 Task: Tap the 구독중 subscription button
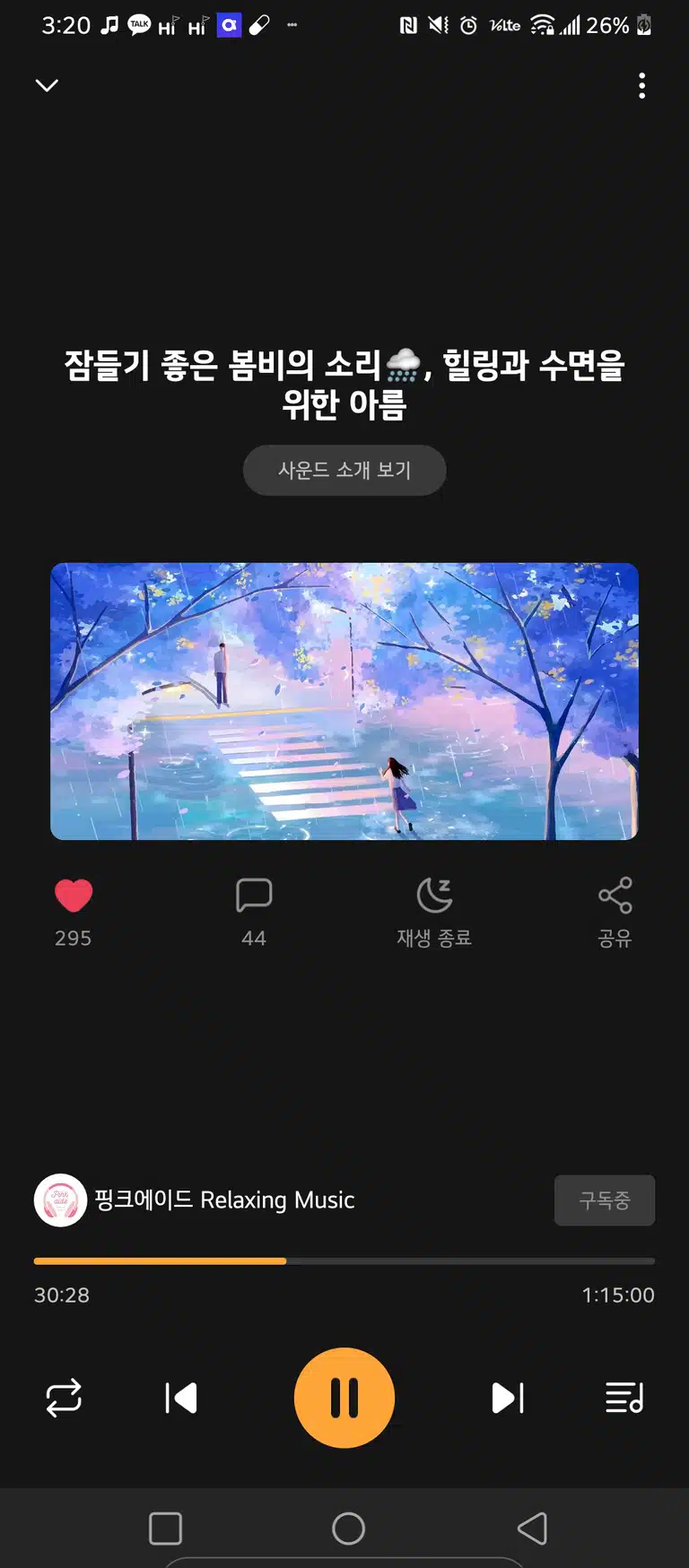[x=605, y=1200]
